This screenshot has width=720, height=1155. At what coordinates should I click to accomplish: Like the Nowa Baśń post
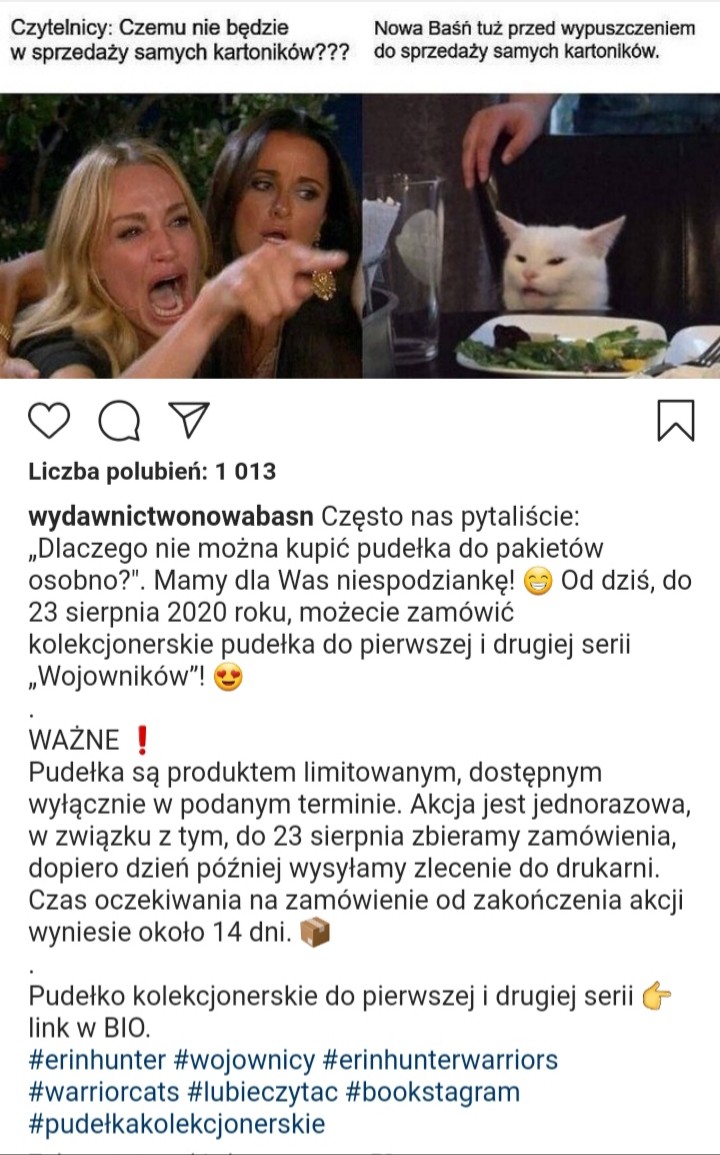pos(49,421)
